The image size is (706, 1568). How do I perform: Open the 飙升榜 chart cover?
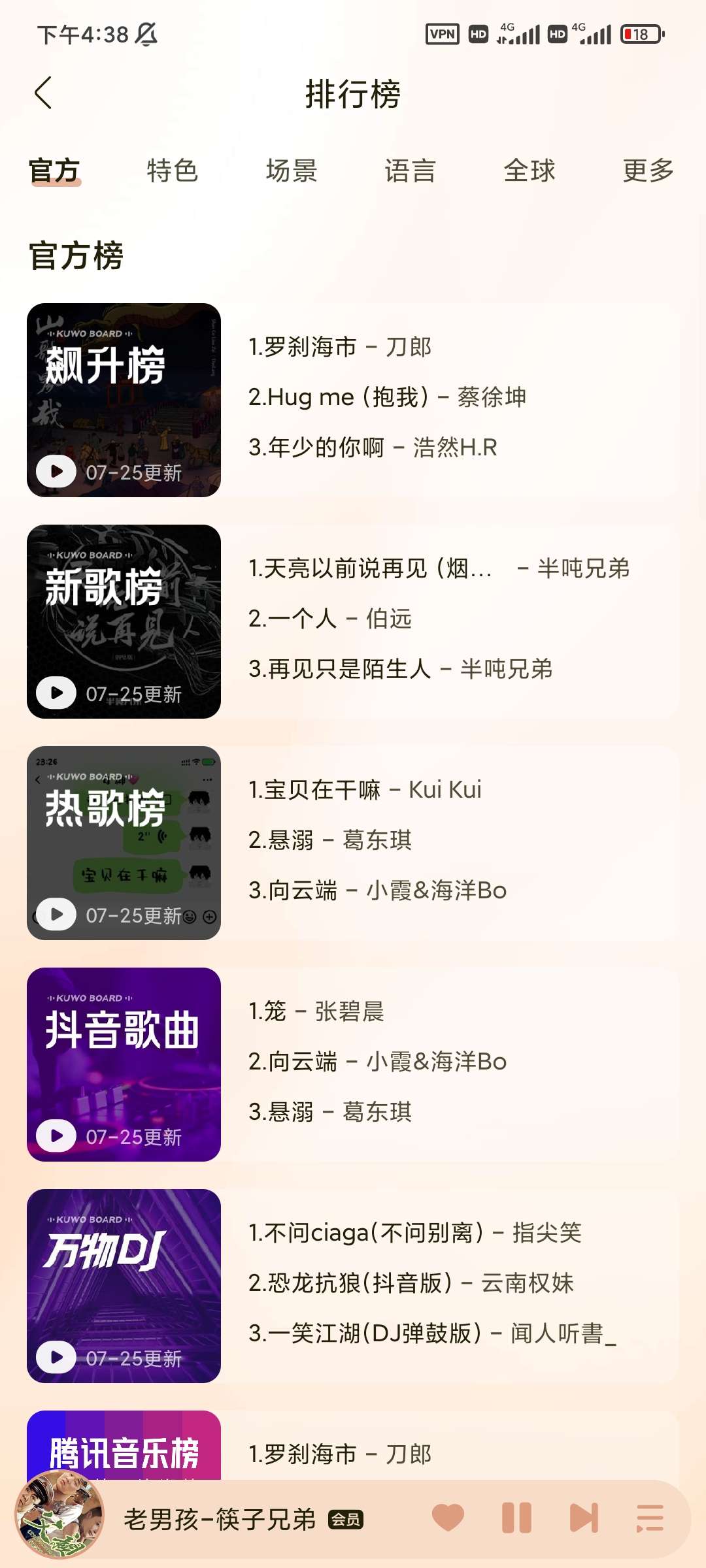pyautogui.click(x=124, y=400)
